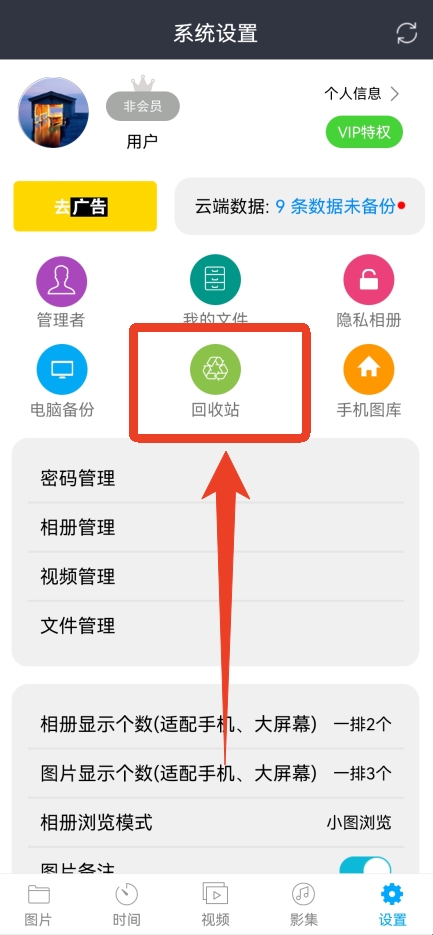Open 手机图库 phone gallery
The image size is (433, 935).
click(369, 380)
